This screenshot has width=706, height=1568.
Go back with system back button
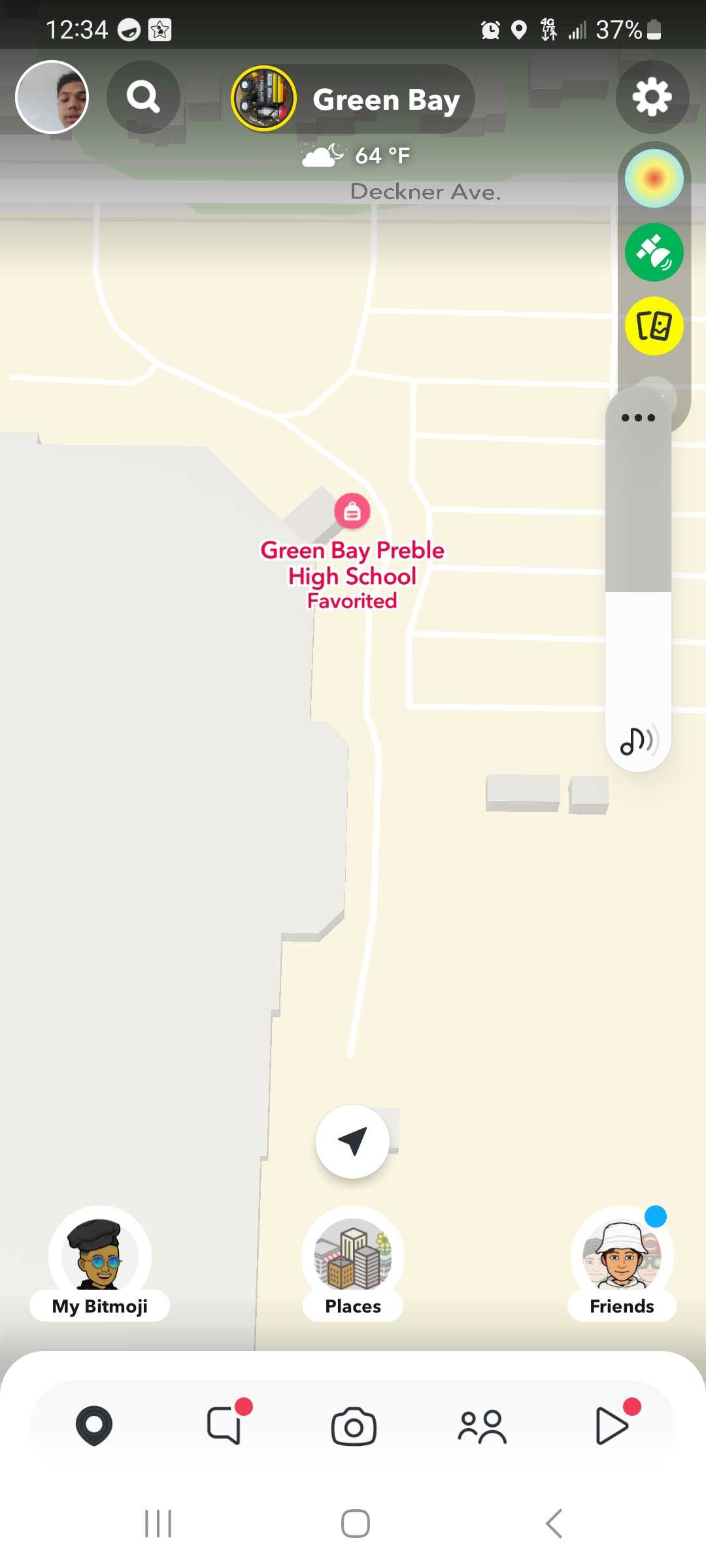point(554,1524)
